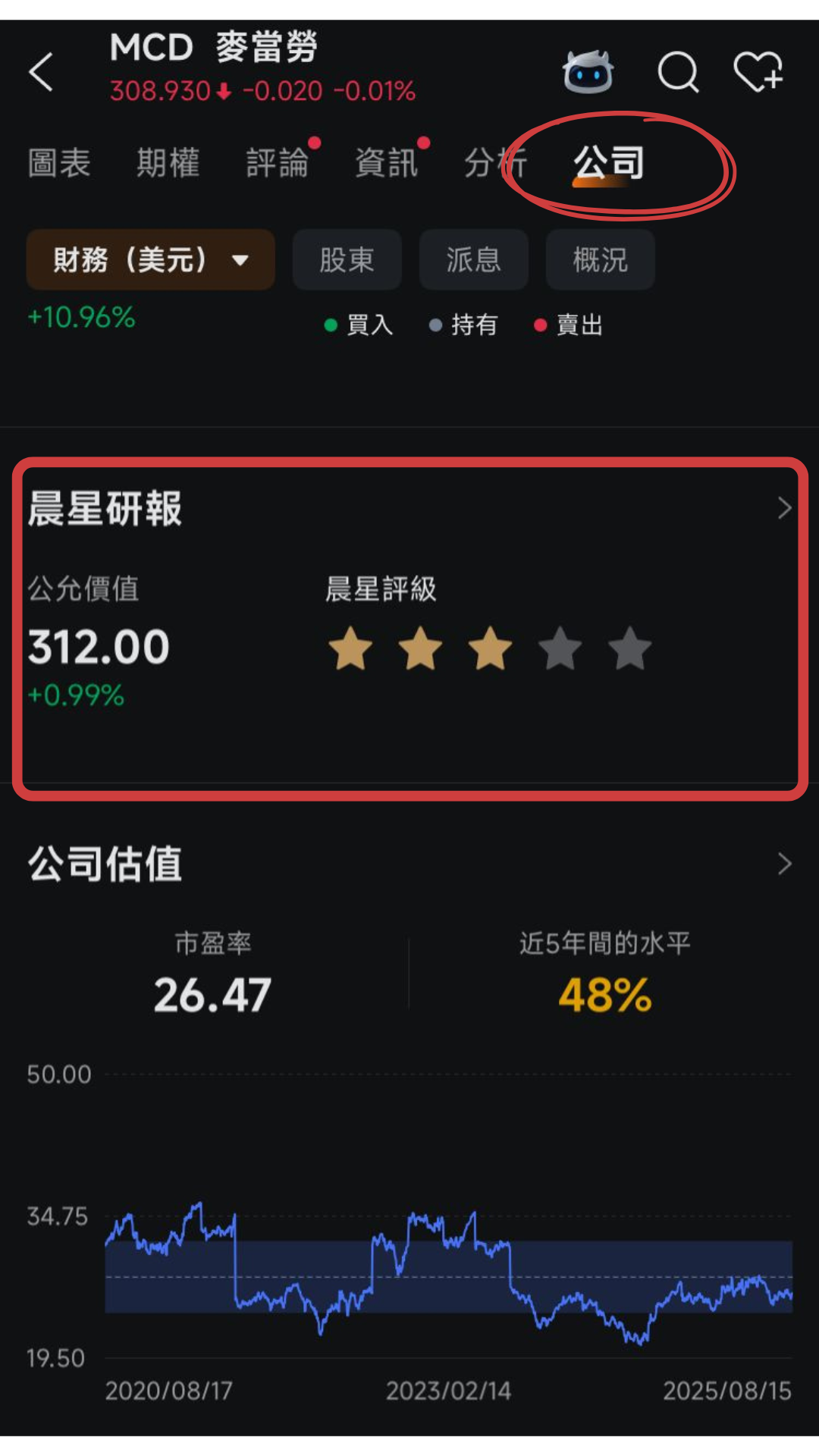
Task: Open the 公司估值 details
Action: pos(409,864)
